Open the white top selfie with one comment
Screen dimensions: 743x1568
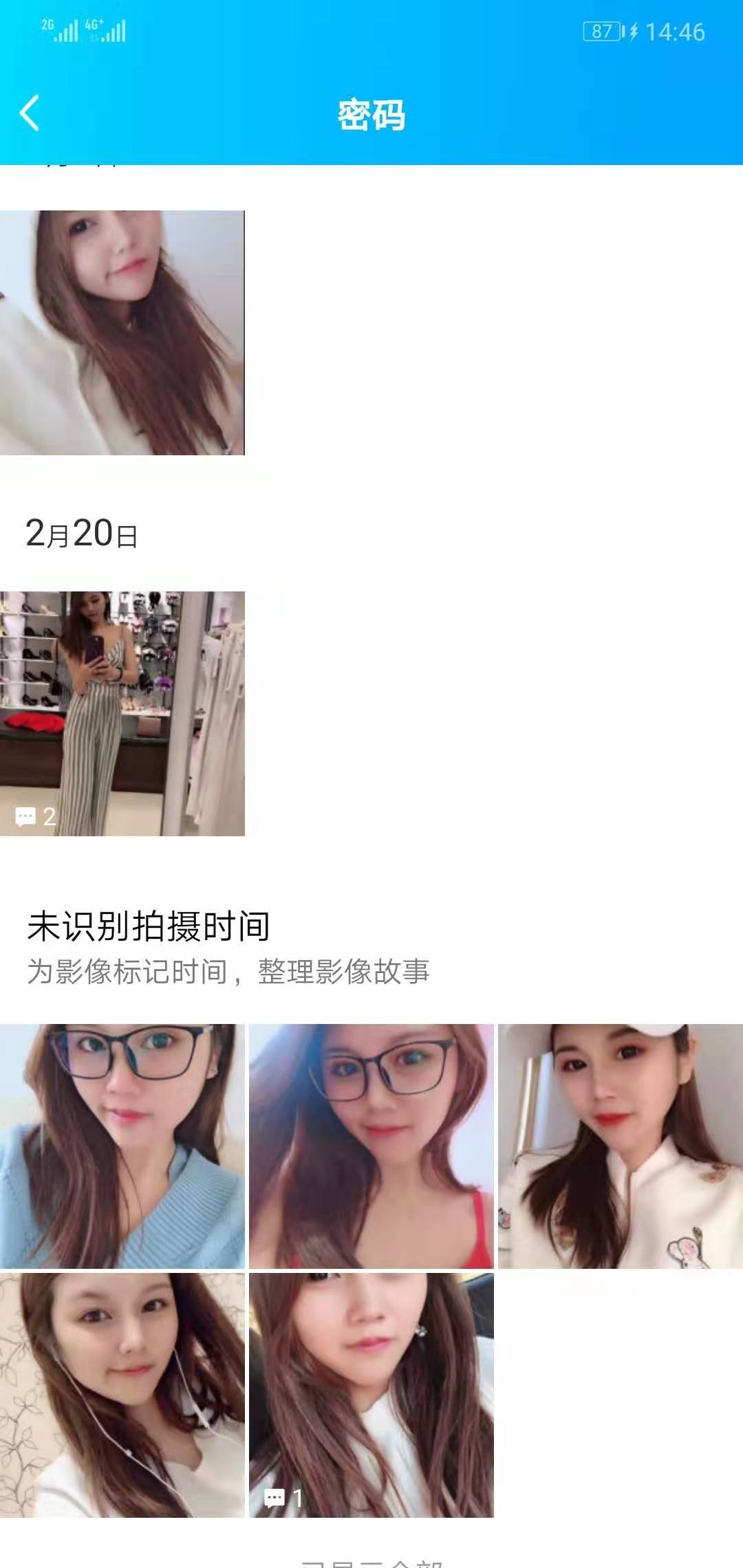click(371, 1395)
